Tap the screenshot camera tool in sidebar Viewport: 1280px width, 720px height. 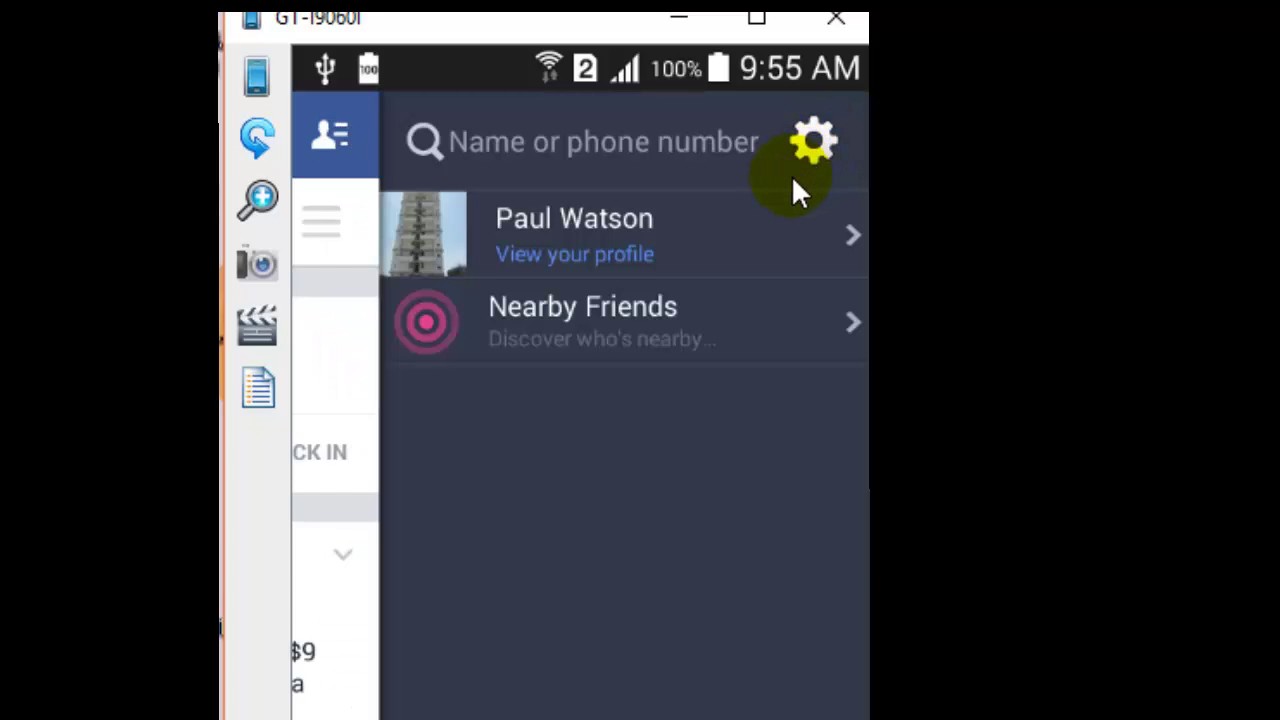[257, 264]
